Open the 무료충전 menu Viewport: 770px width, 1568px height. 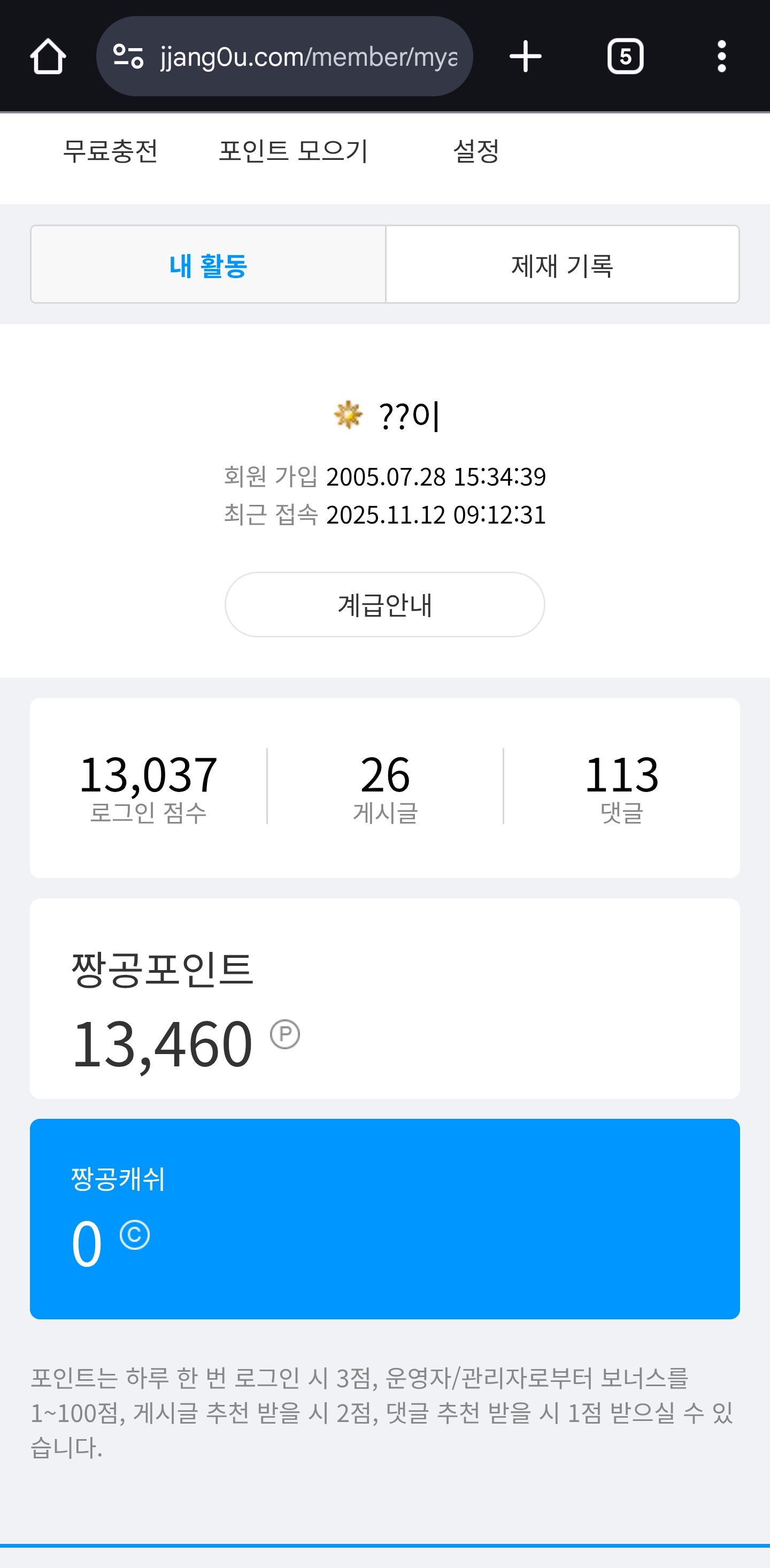111,151
